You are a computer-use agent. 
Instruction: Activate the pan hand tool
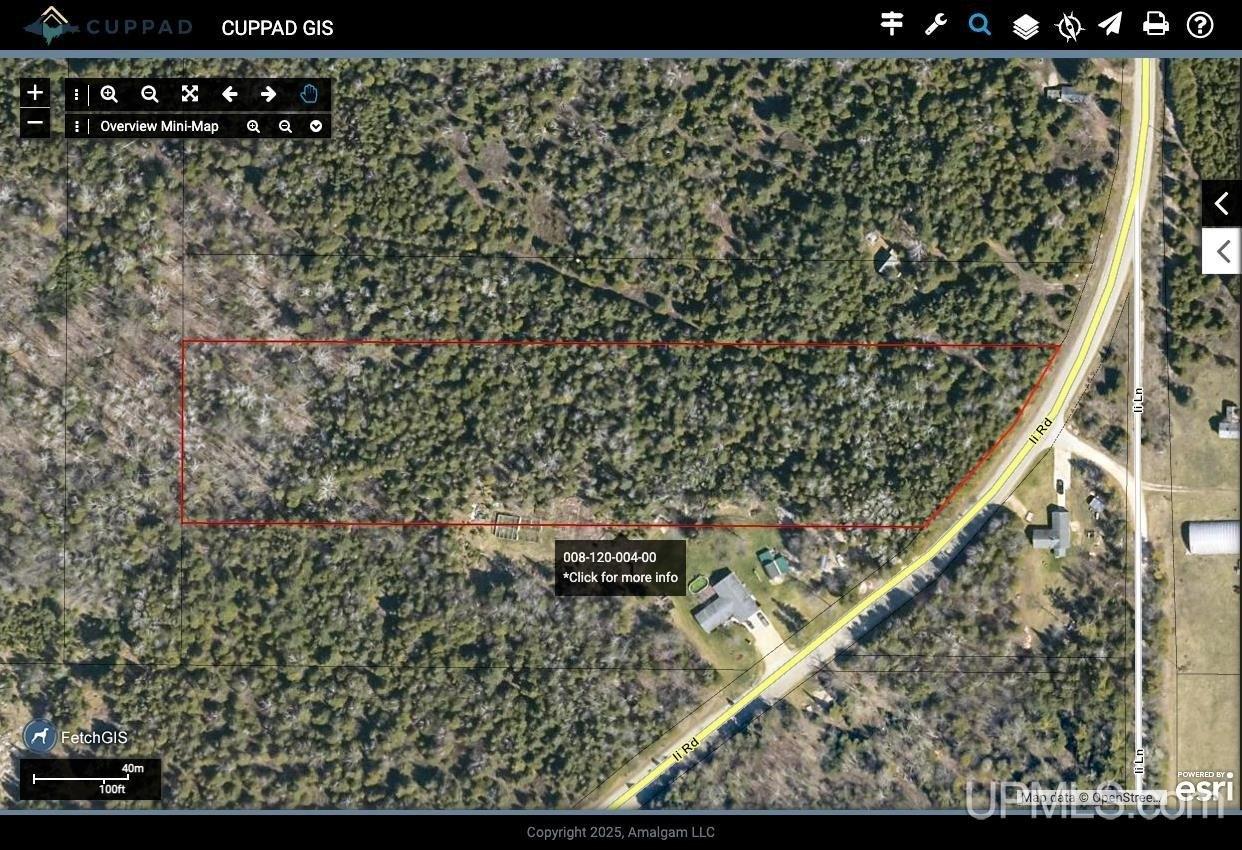pos(309,94)
